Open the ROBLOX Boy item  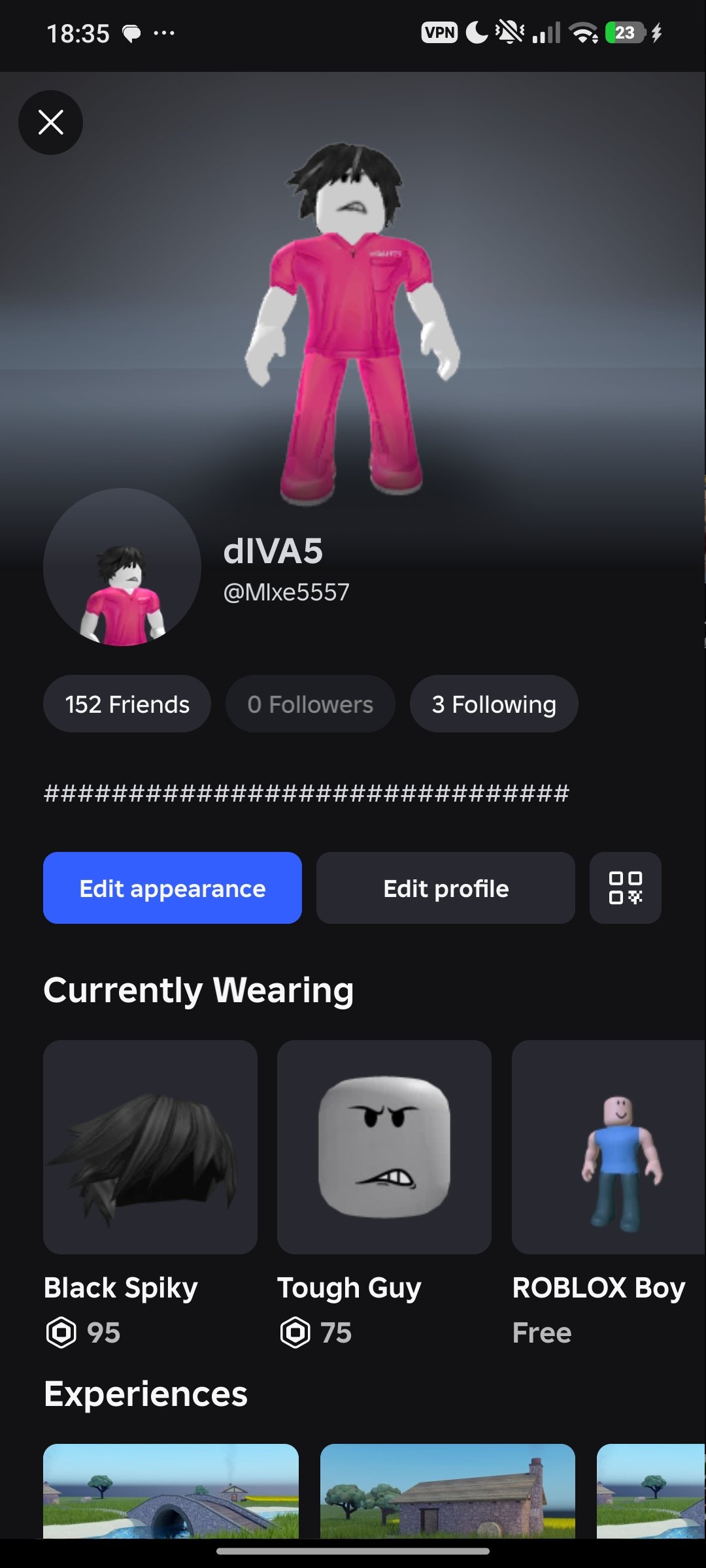pyautogui.click(x=609, y=1147)
